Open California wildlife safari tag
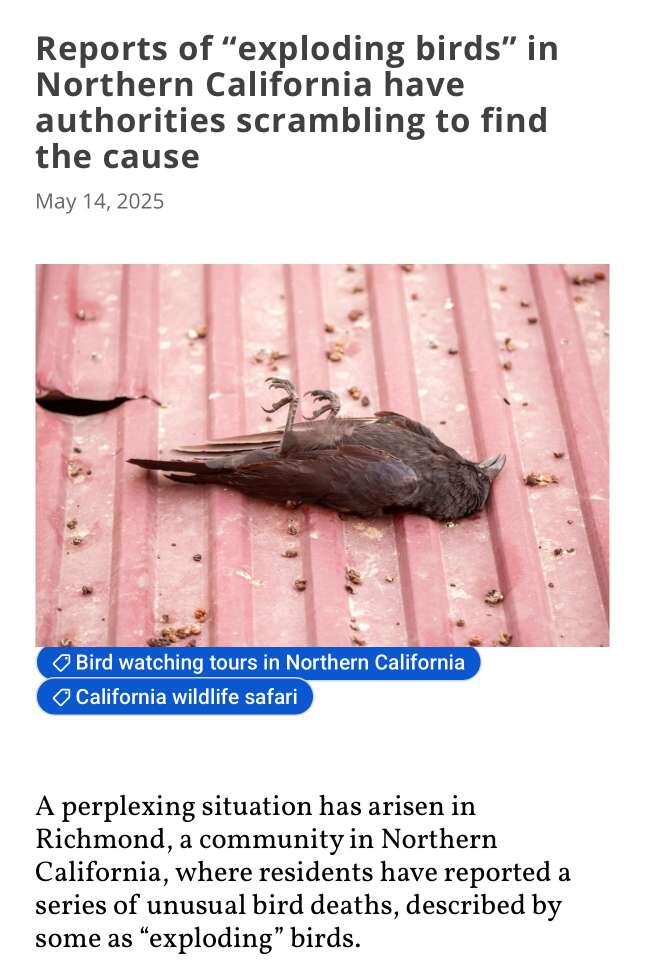The image size is (645, 967). tap(175, 697)
